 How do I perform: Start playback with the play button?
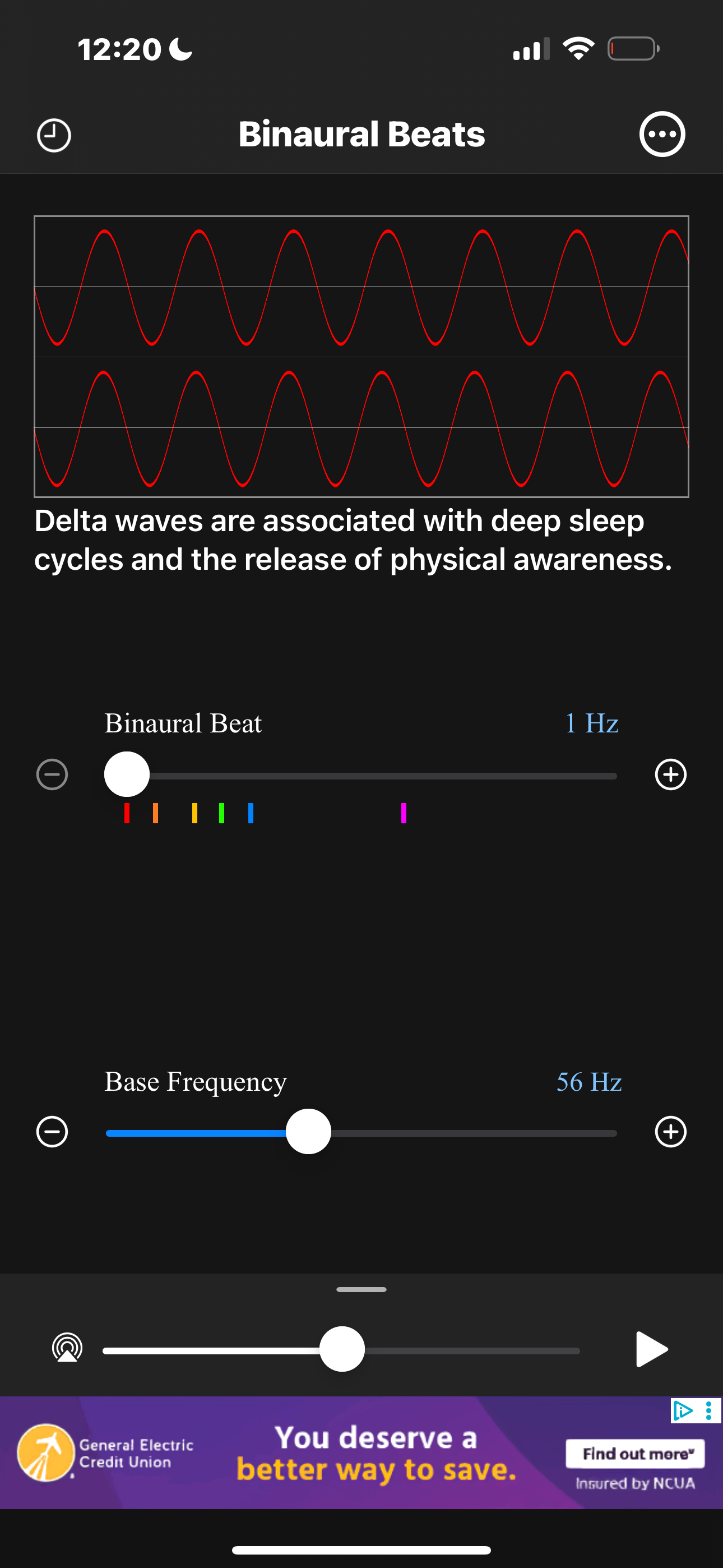(651, 1349)
